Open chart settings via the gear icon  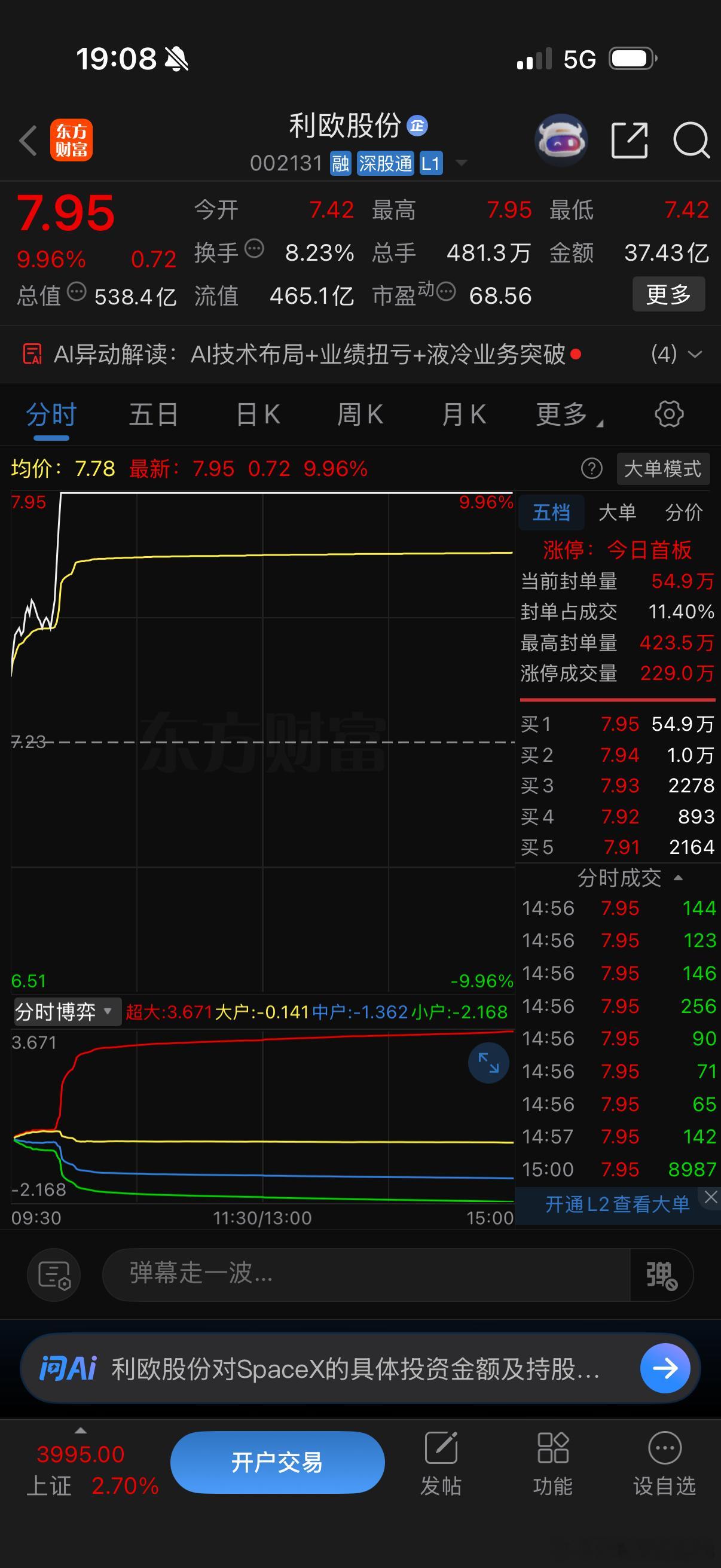[x=669, y=414]
